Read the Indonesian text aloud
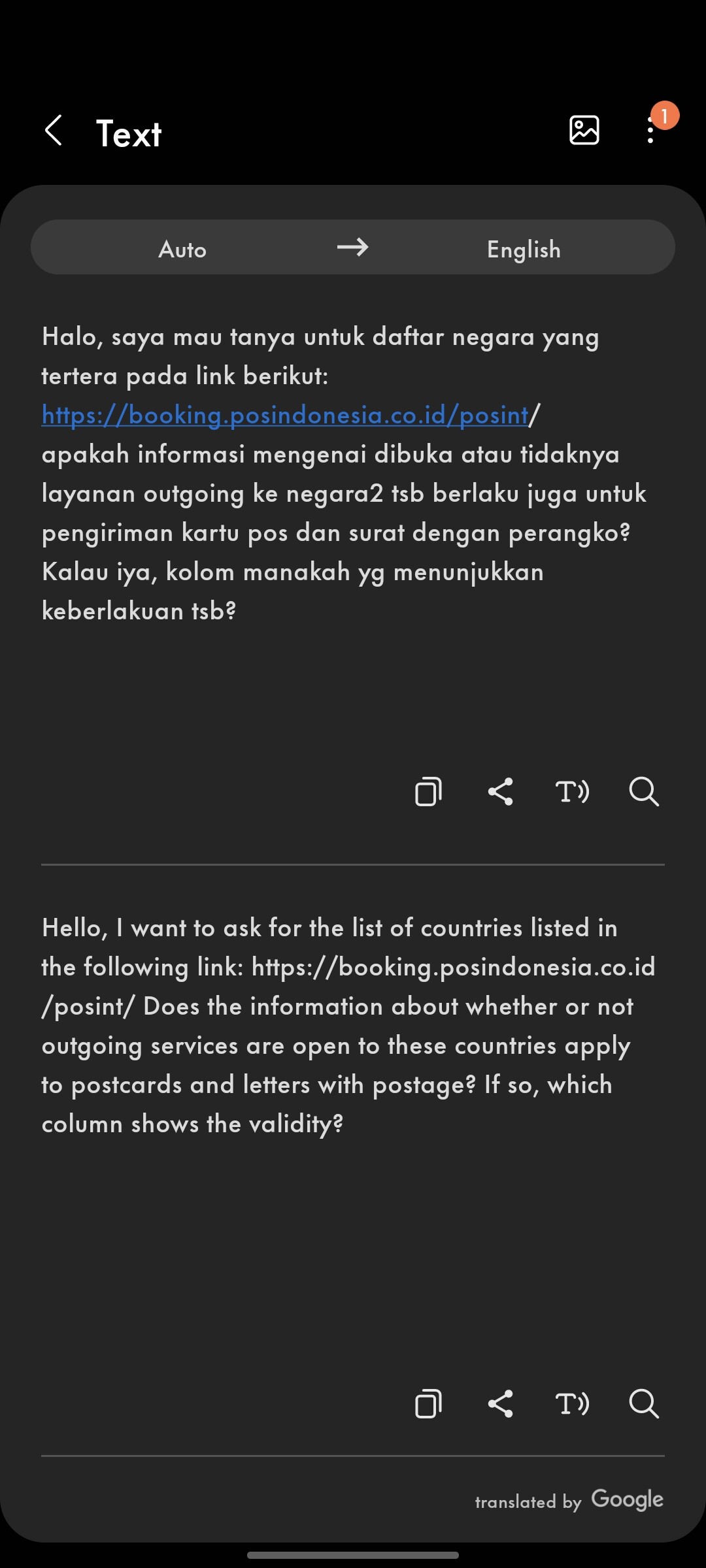This screenshot has height=1568, width=706. point(572,791)
